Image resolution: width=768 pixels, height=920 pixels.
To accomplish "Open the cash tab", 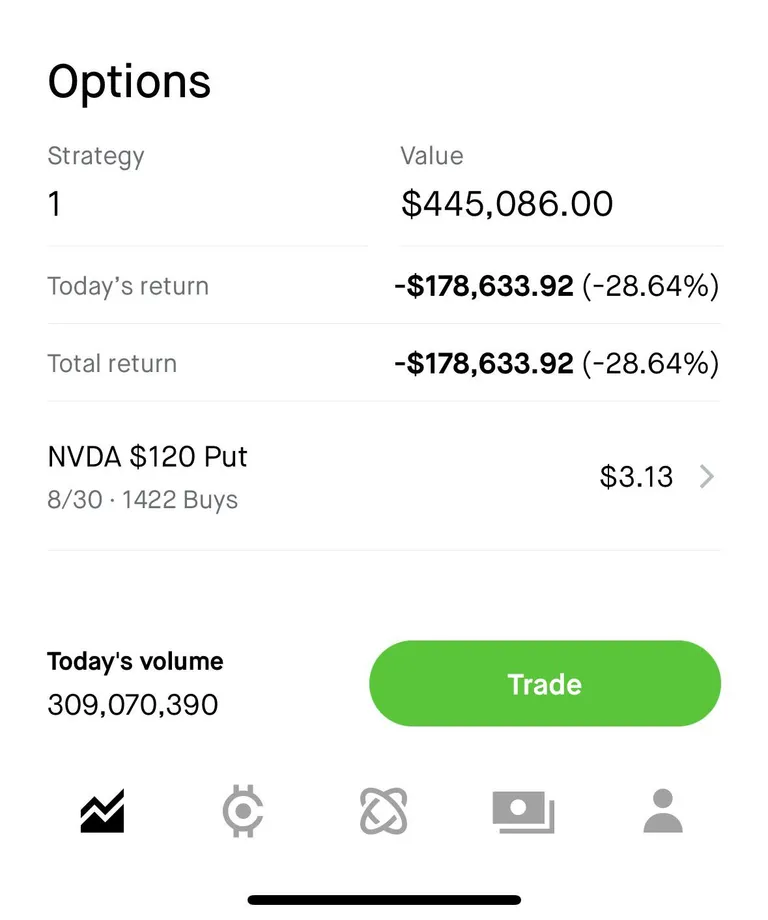I will click(x=523, y=811).
